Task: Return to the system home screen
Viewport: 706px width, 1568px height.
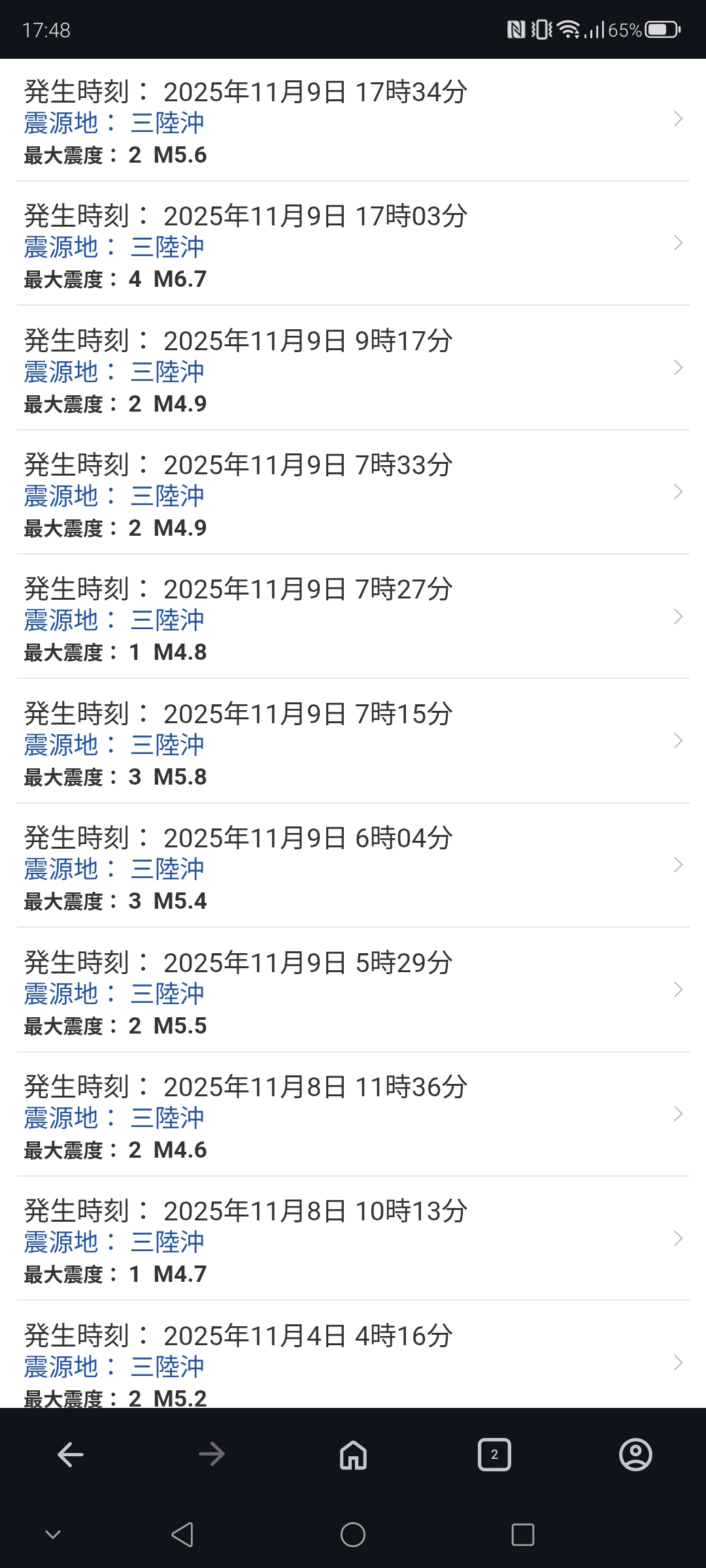Action: point(353,1535)
